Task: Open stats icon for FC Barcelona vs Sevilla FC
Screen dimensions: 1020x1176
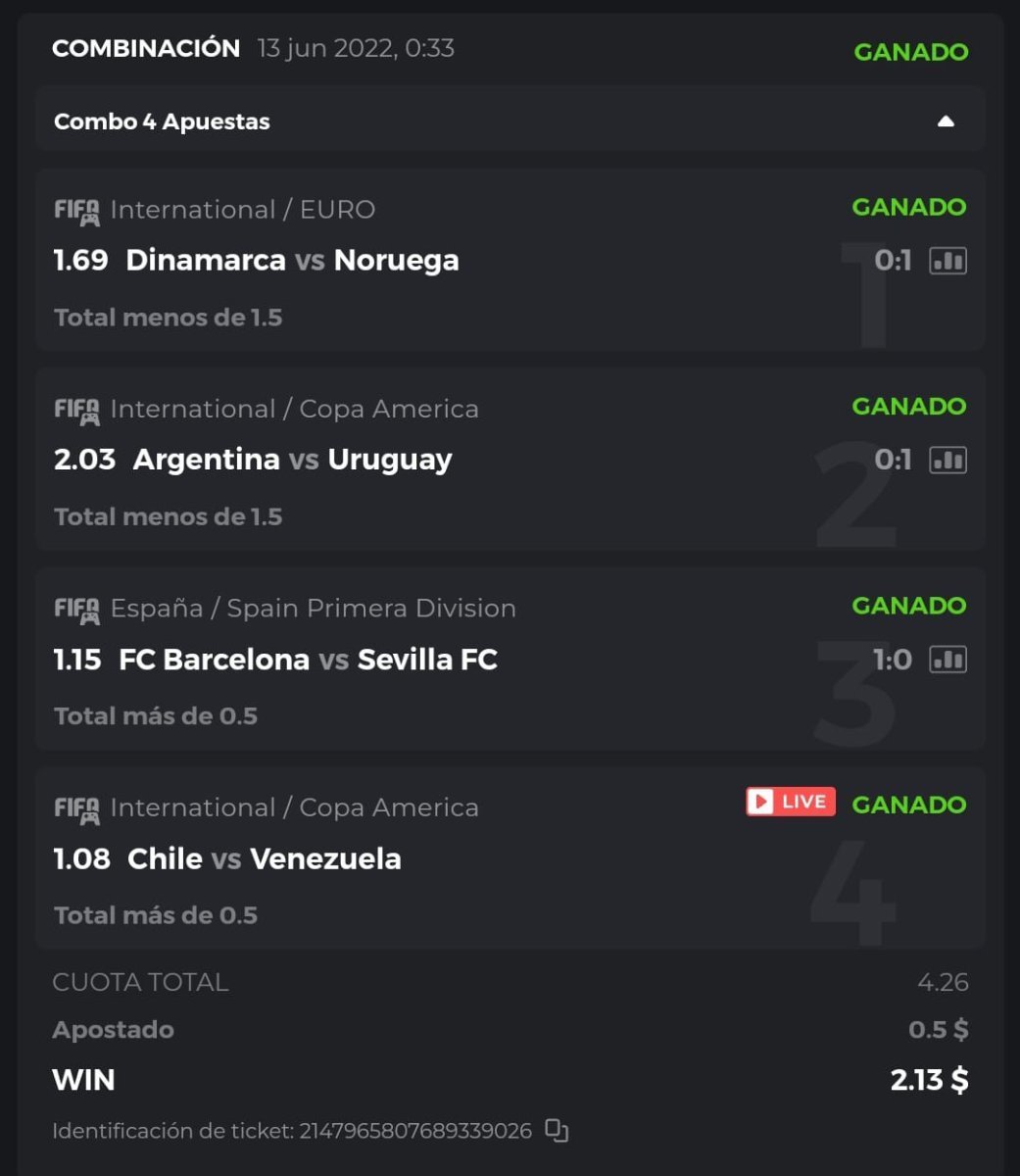Action: point(947,660)
